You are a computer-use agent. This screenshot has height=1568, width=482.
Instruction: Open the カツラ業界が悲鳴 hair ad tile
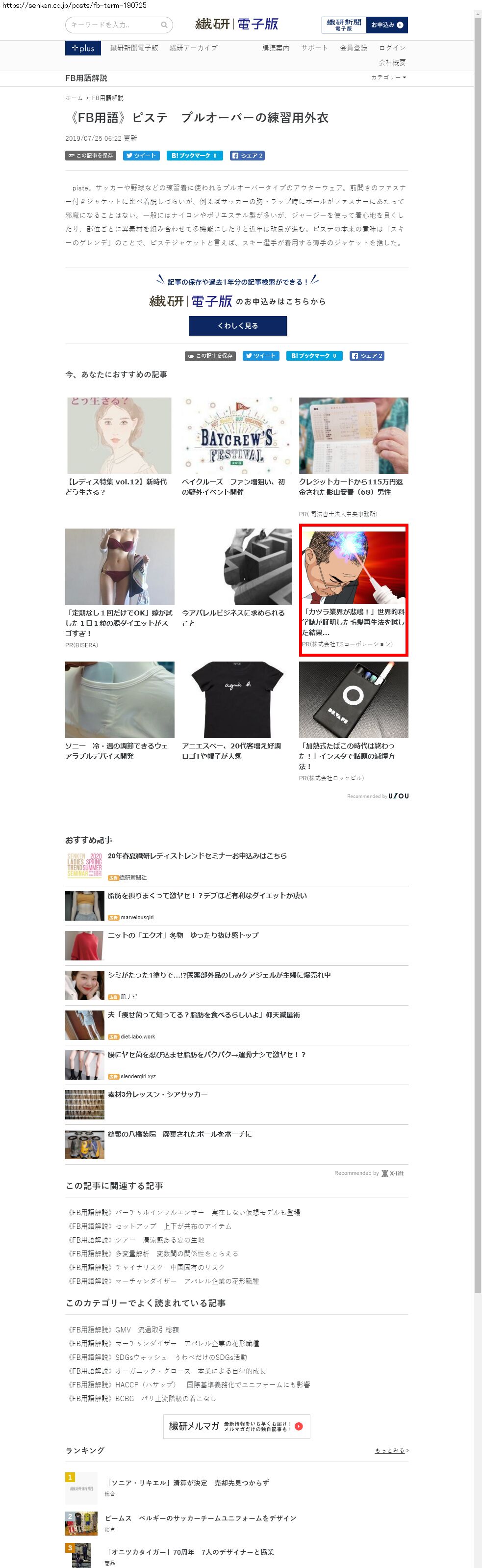(x=353, y=589)
